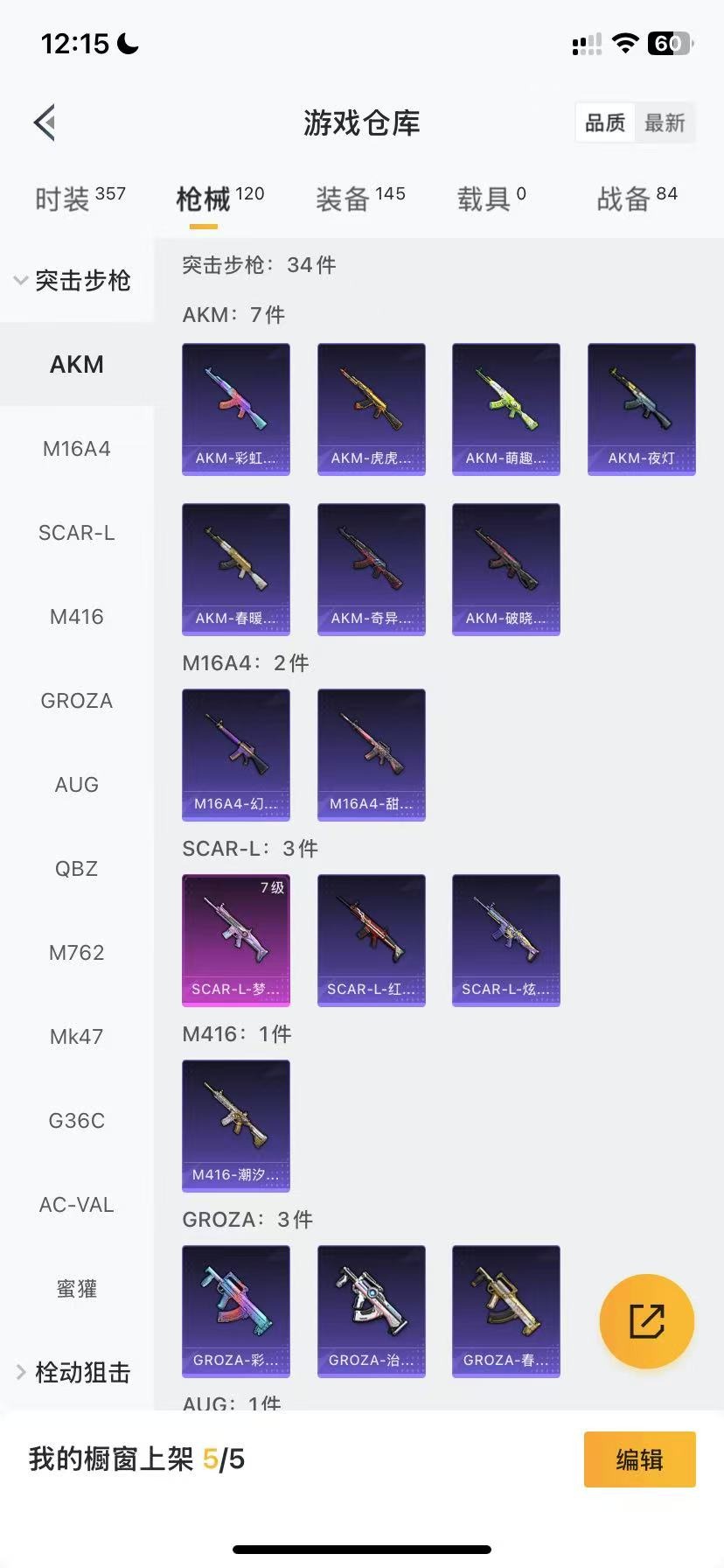Viewport: 724px width, 1568px height.
Task: Switch to the 时装 tab
Action: pyautogui.click(x=80, y=198)
